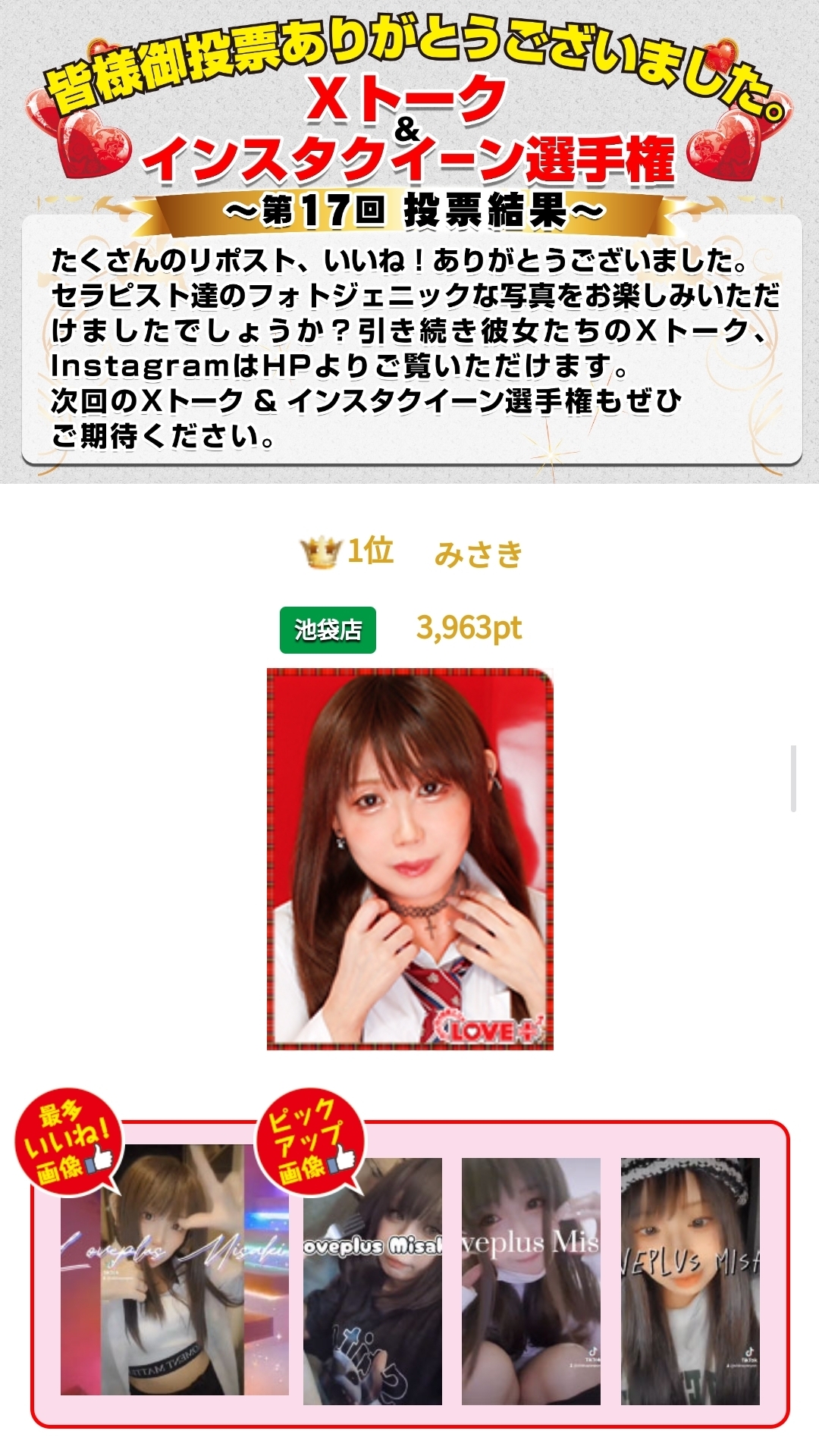View the pick-up image with the knit hat

point(690,1282)
